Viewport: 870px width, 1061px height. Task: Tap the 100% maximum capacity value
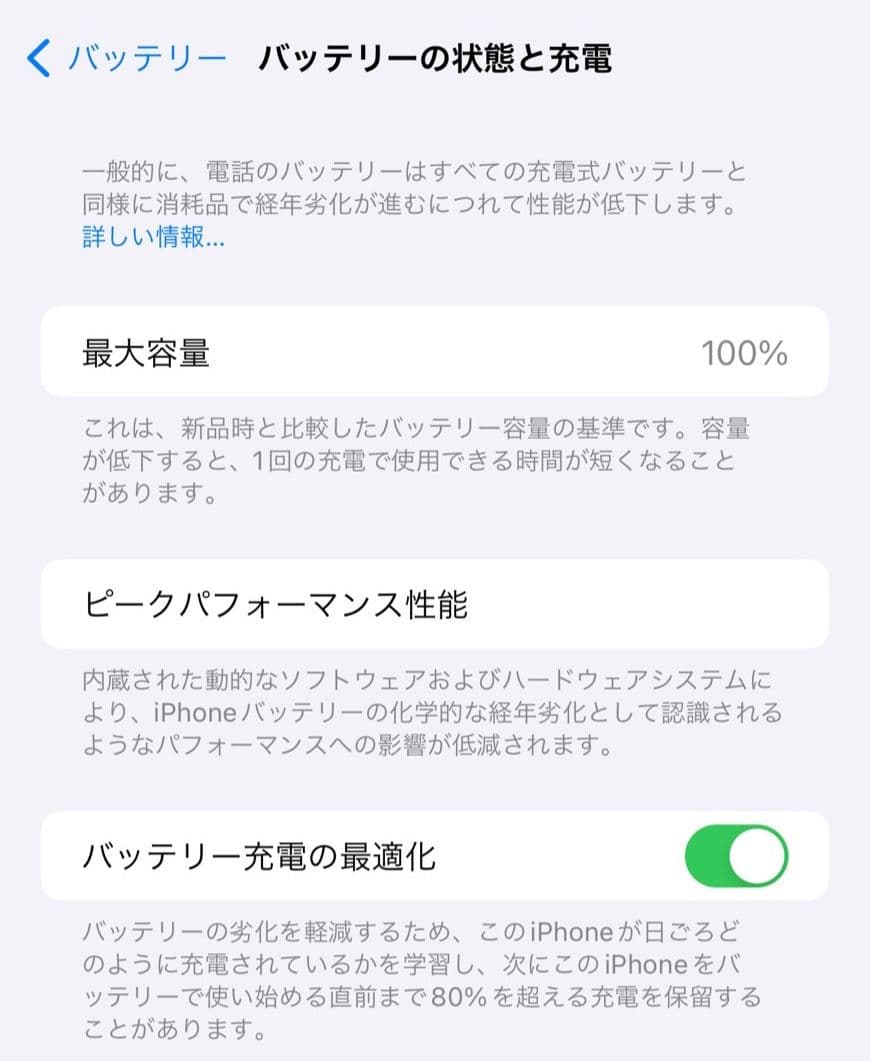coord(745,352)
